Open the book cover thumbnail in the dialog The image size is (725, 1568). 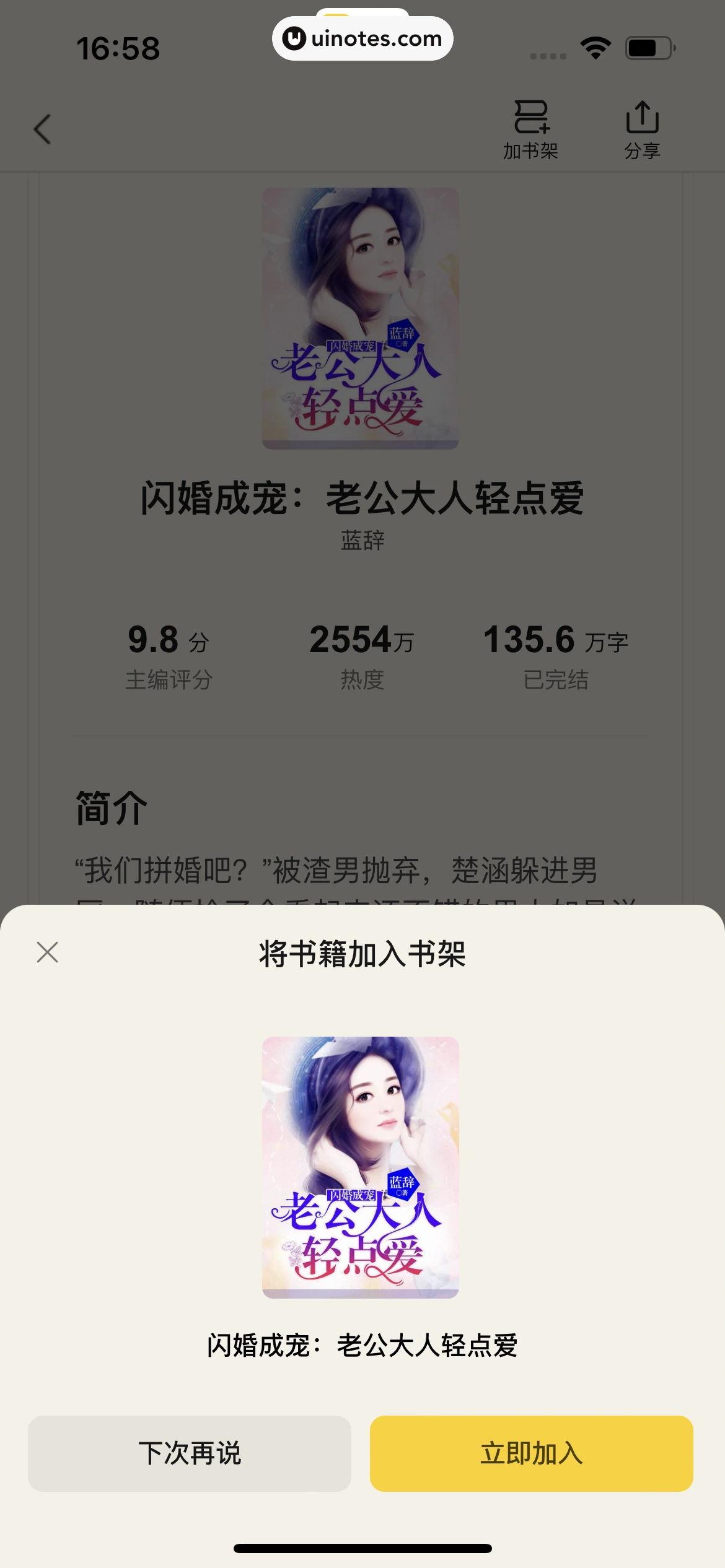pyautogui.click(x=362, y=1170)
